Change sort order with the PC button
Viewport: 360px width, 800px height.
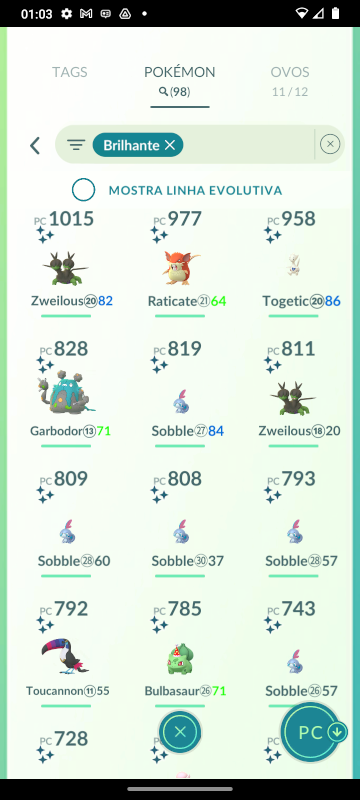tap(313, 733)
